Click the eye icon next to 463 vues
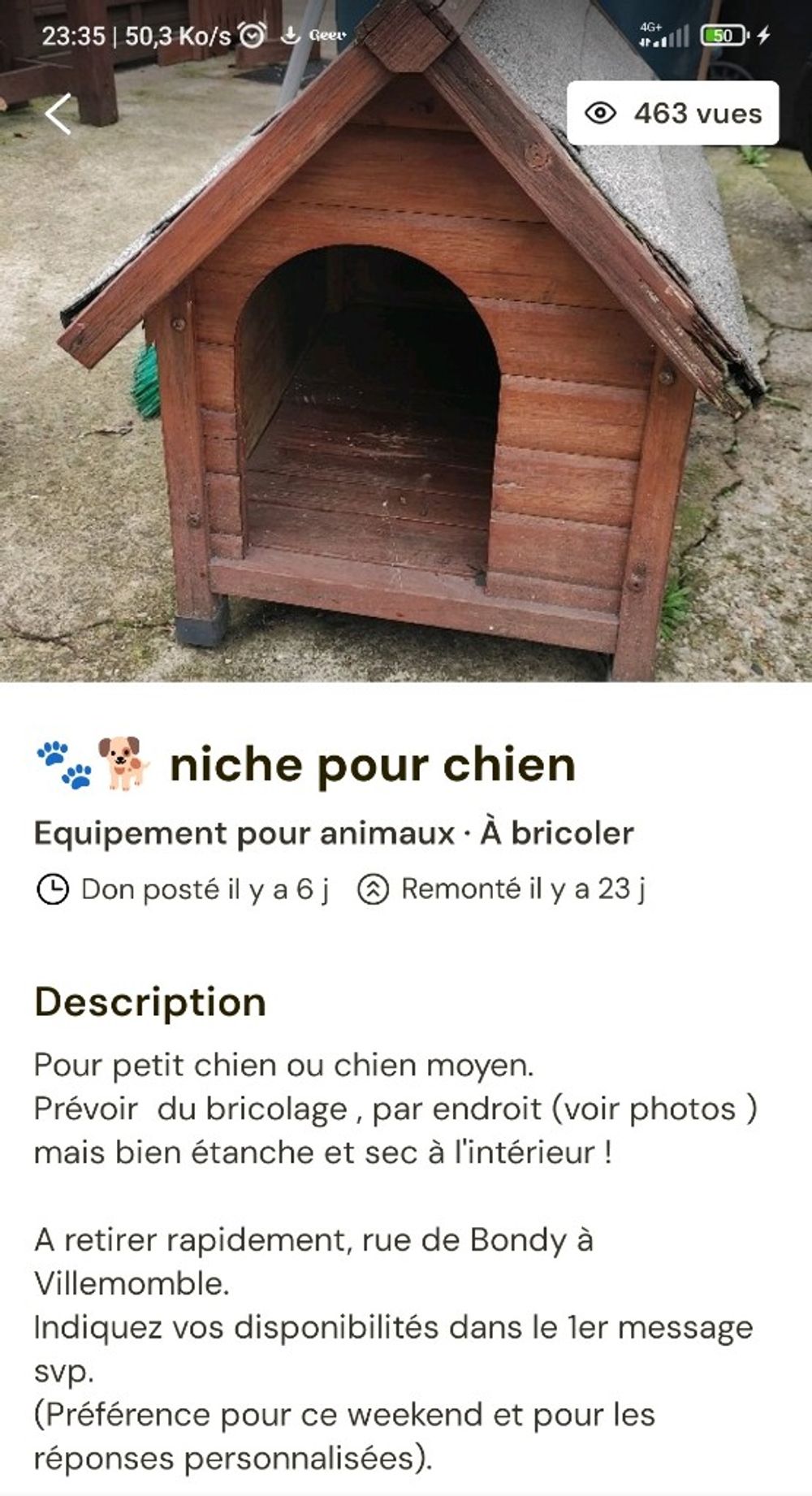Image resolution: width=812 pixels, height=1496 pixels. click(x=602, y=114)
